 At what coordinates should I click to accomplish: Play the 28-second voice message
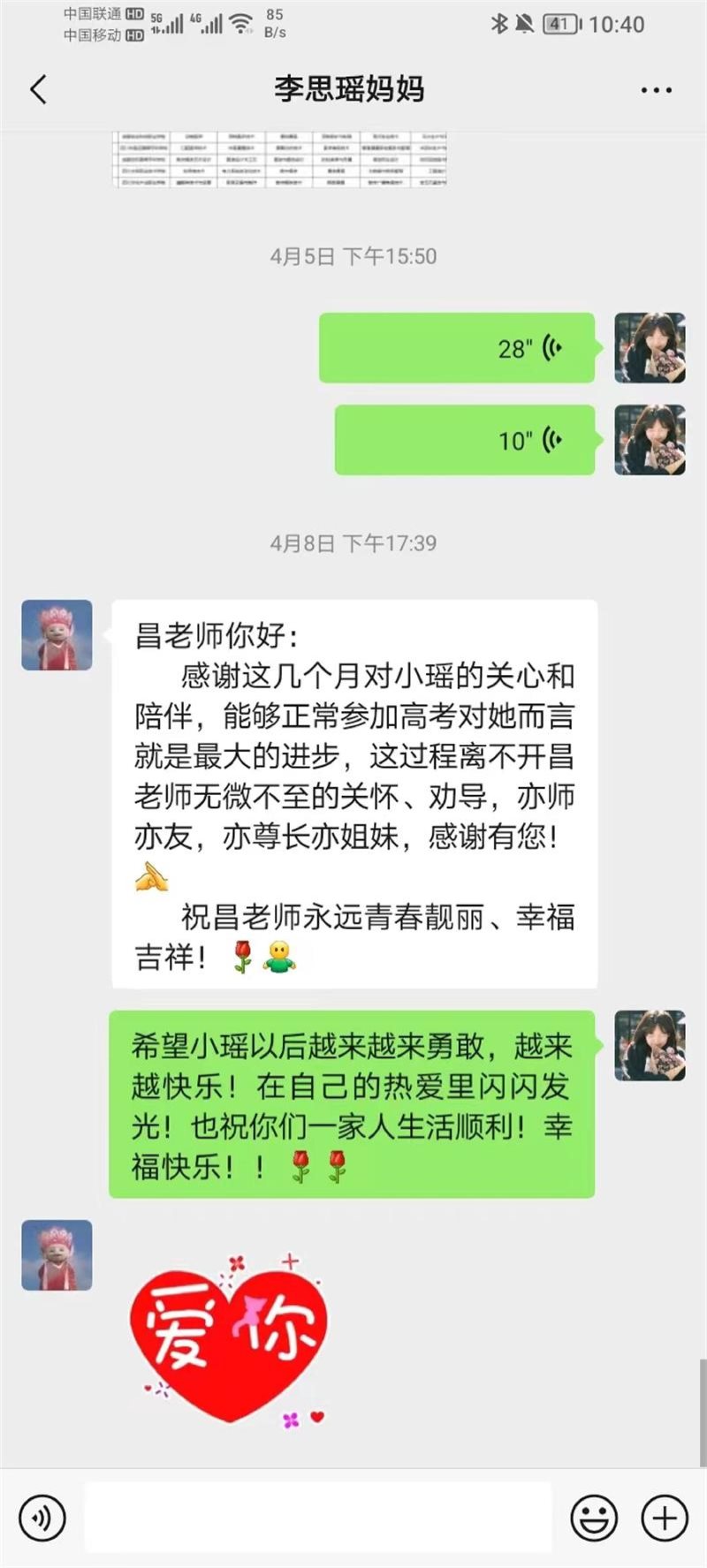pyautogui.click(x=456, y=348)
